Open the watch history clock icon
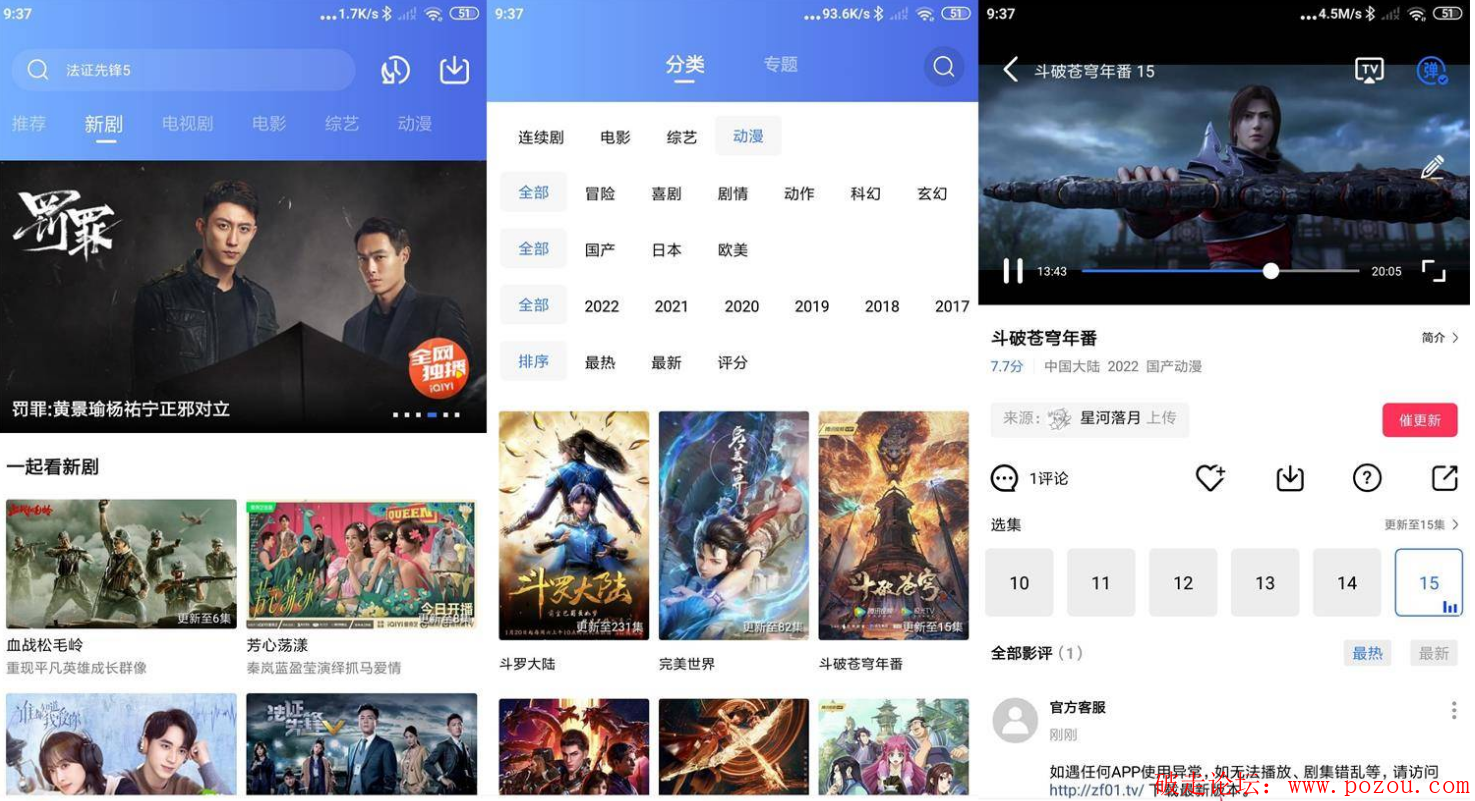1475x801 pixels. pos(395,70)
